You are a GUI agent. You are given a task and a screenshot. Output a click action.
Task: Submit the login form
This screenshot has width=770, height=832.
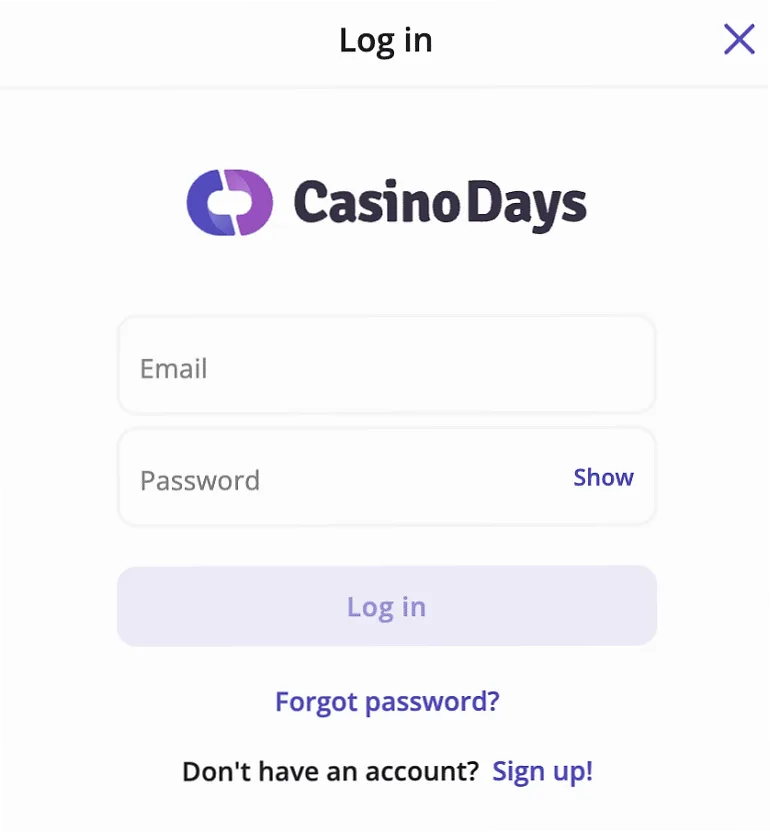pos(387,606)
